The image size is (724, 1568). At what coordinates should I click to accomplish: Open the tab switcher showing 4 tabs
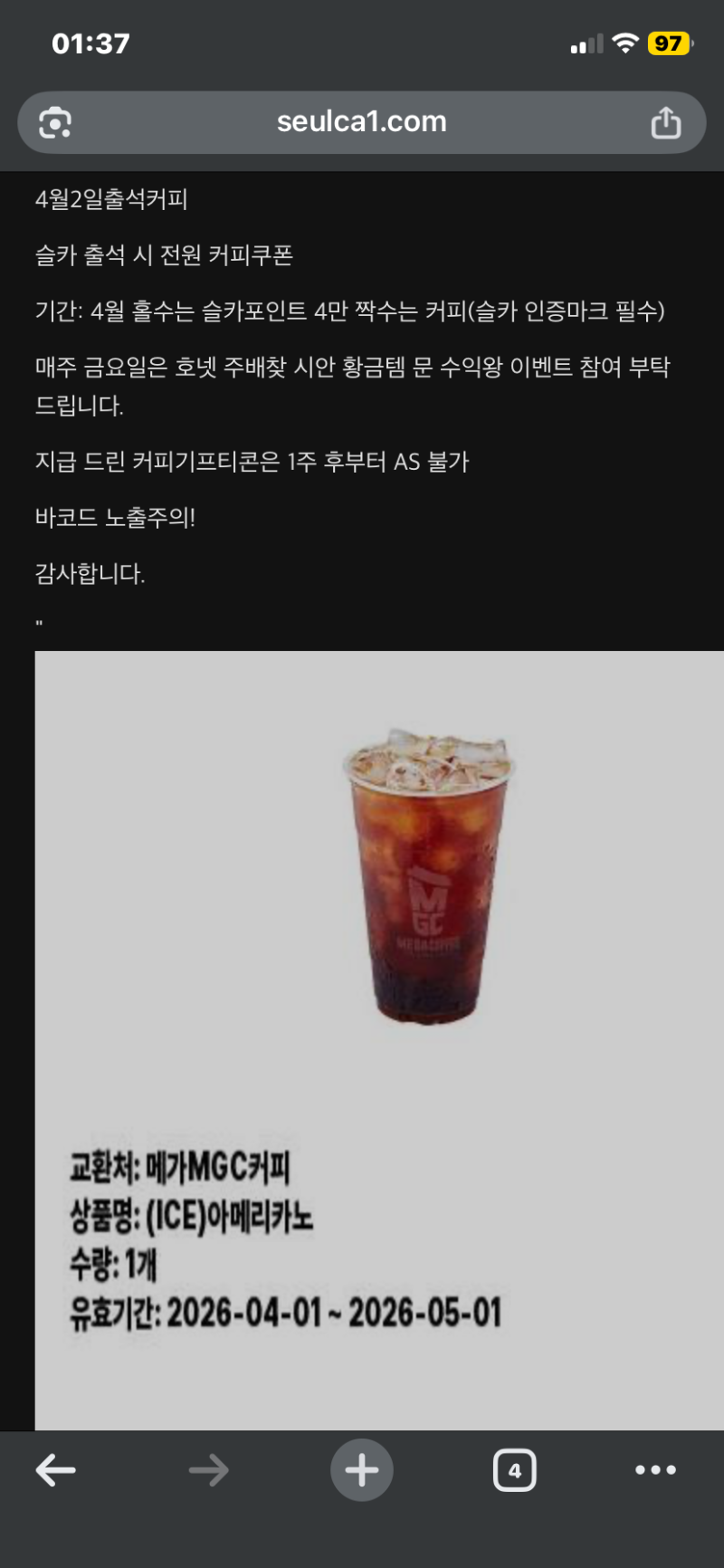pyautogui.click(x=514, y=1470)
